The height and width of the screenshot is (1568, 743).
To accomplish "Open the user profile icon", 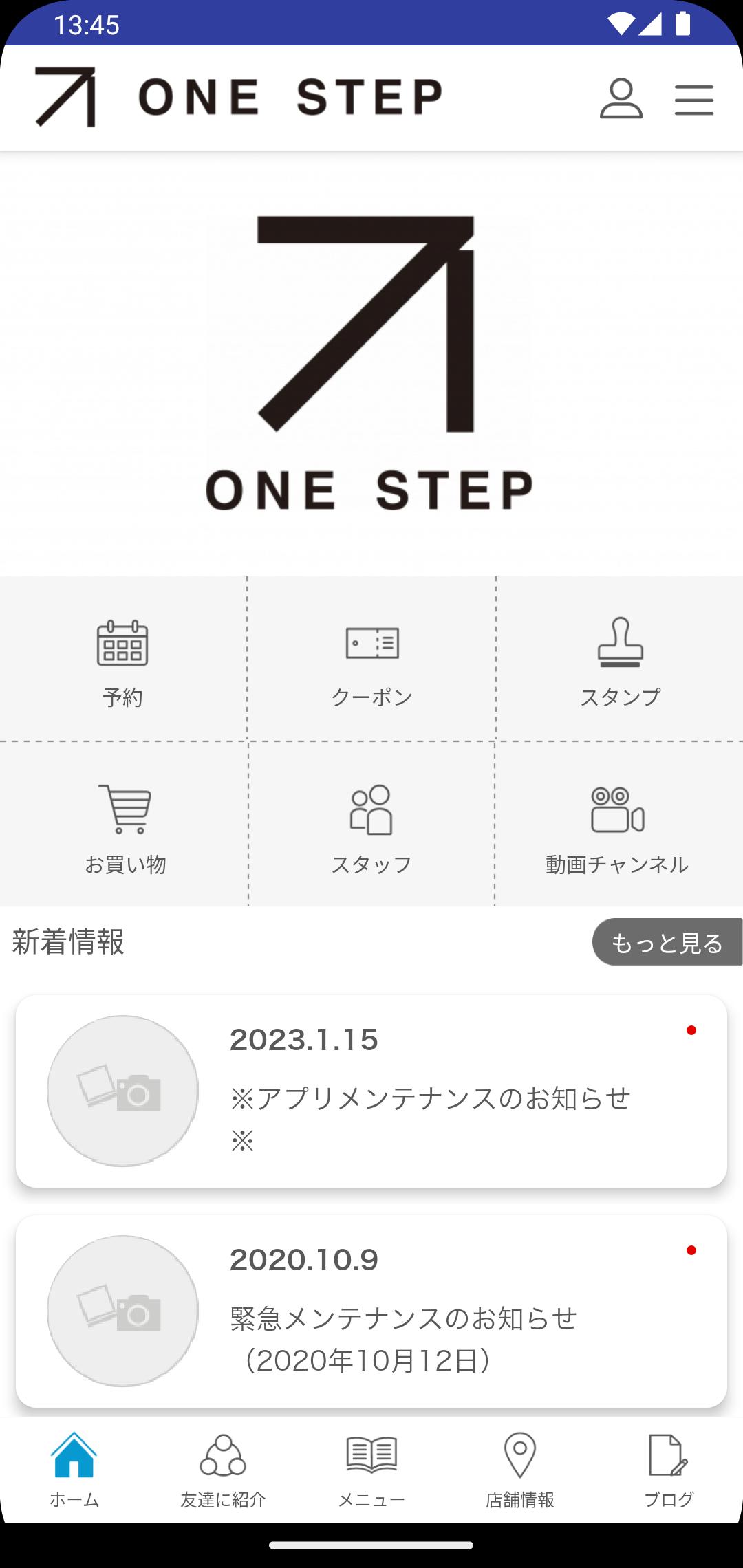I will coord(621,98).
